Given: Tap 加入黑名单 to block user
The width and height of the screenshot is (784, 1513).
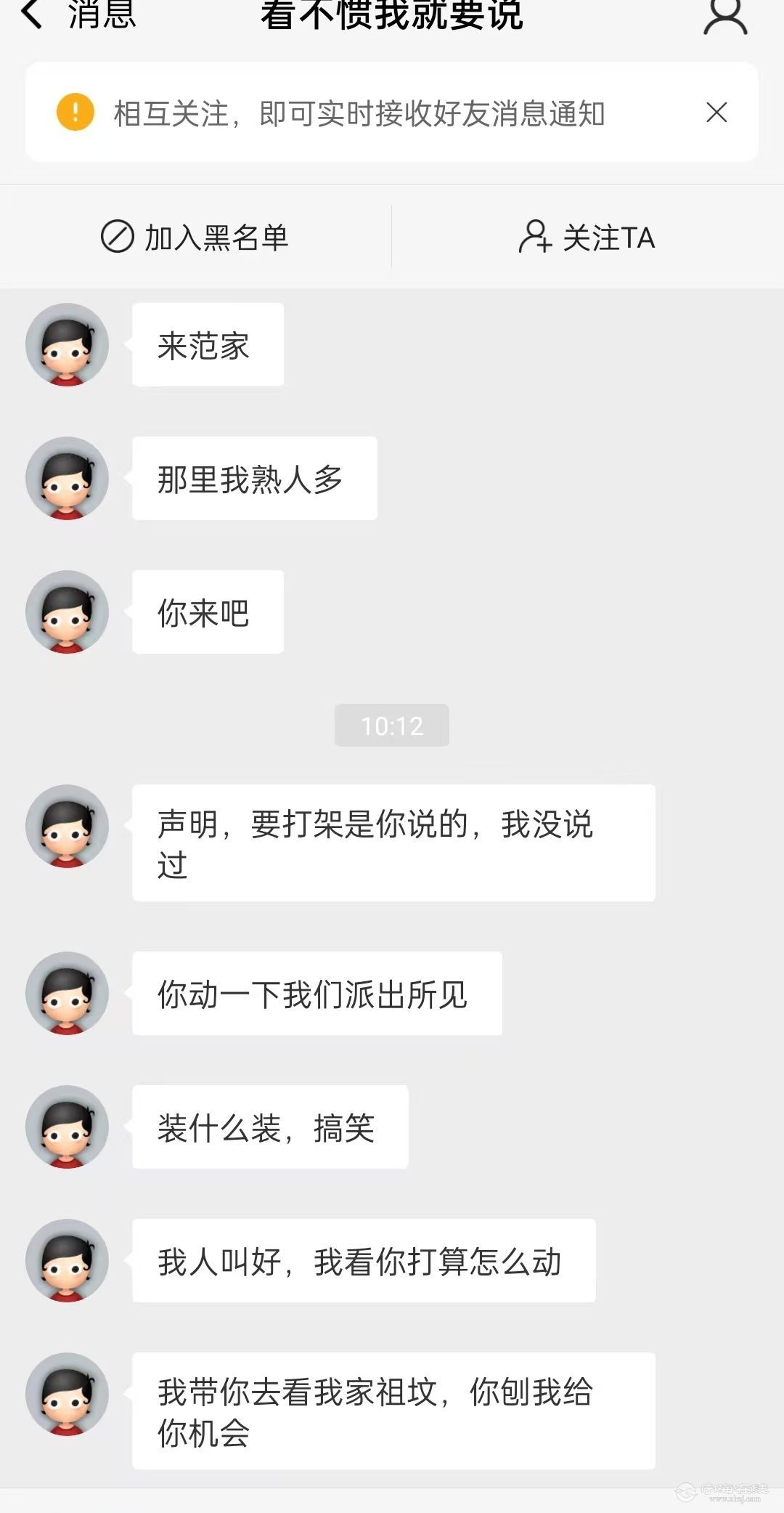Looking at the screenshot, I should click(195, 238).
